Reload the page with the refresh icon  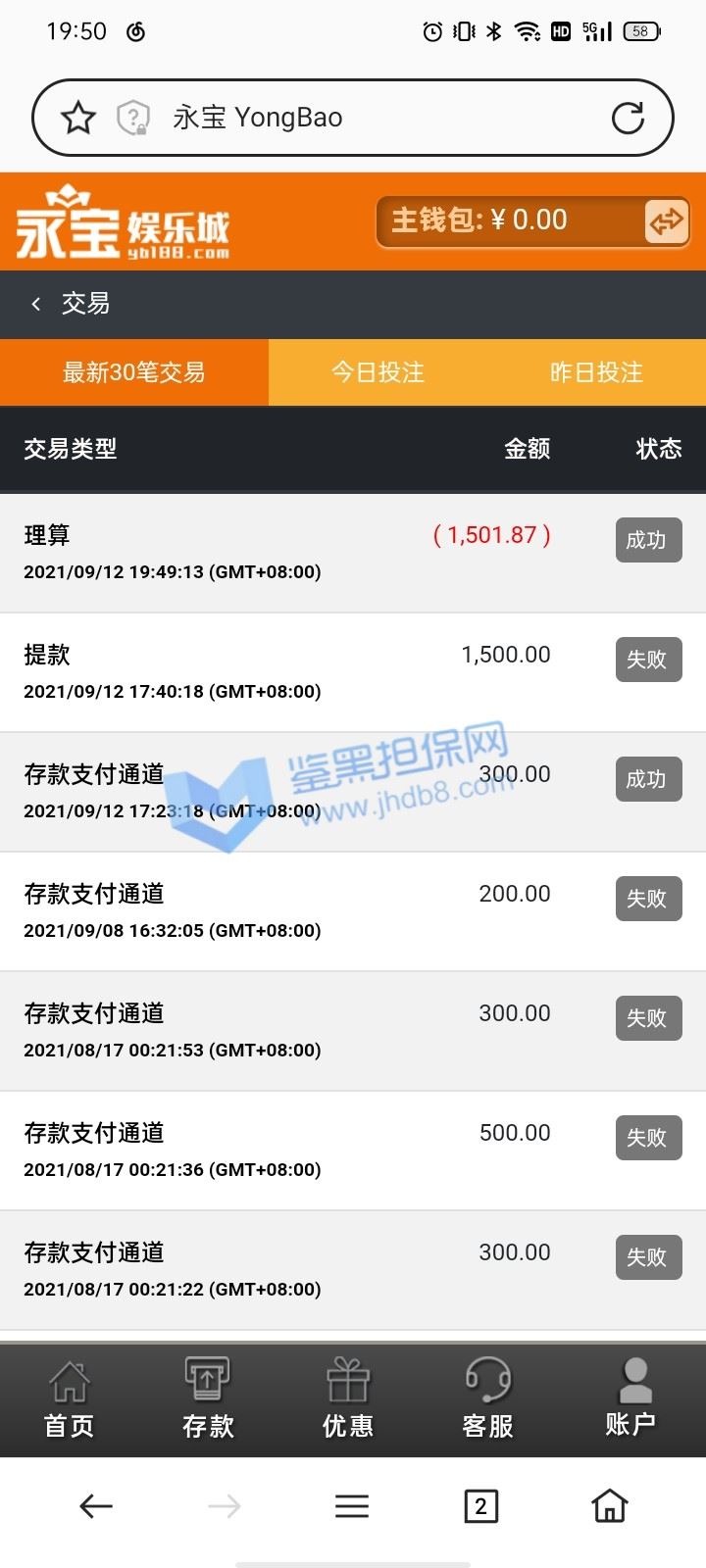(x=628, y=118)
